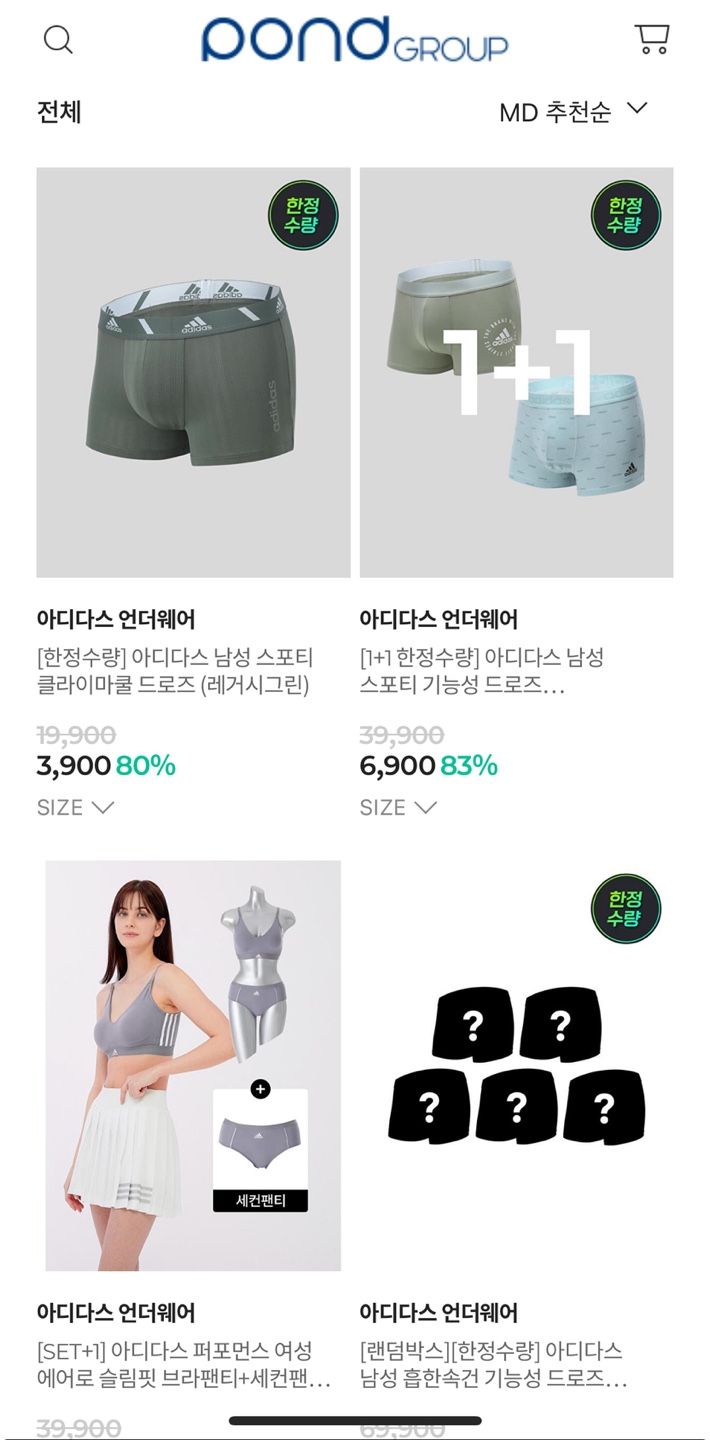The height and width of the screenshot is (1440, 710).
Task: Open the search icon
Action: pyautogui.click(x=58, y=39)
